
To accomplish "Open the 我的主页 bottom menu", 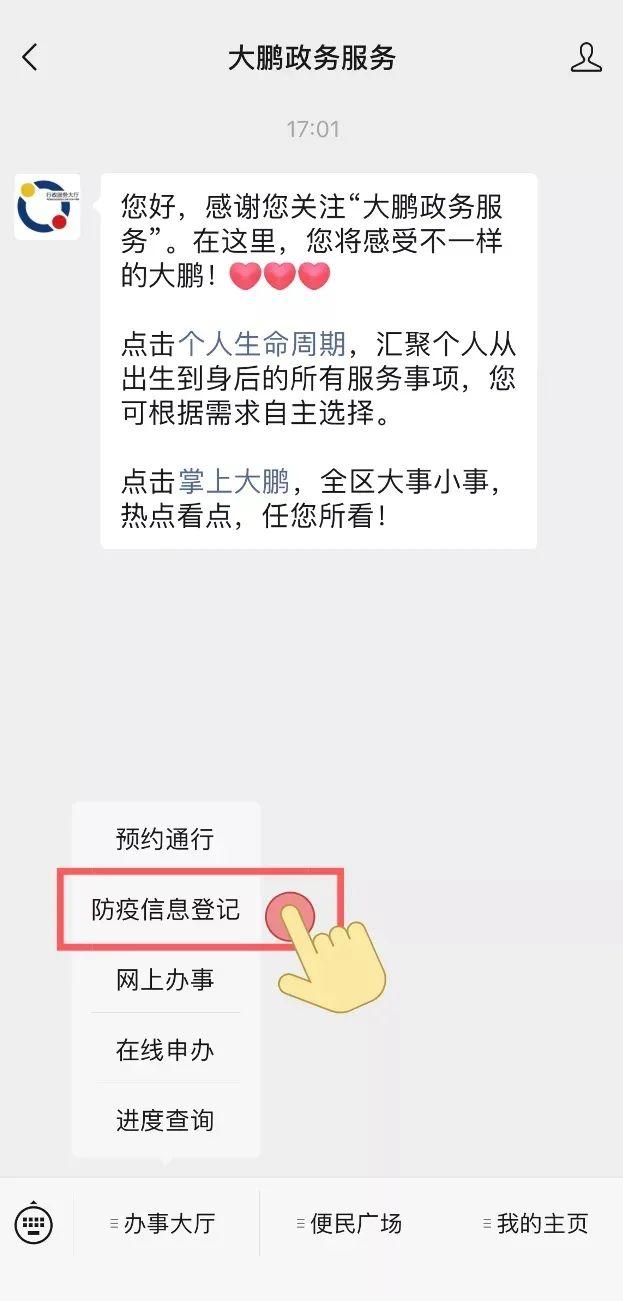I will (x=538, y=1223).
